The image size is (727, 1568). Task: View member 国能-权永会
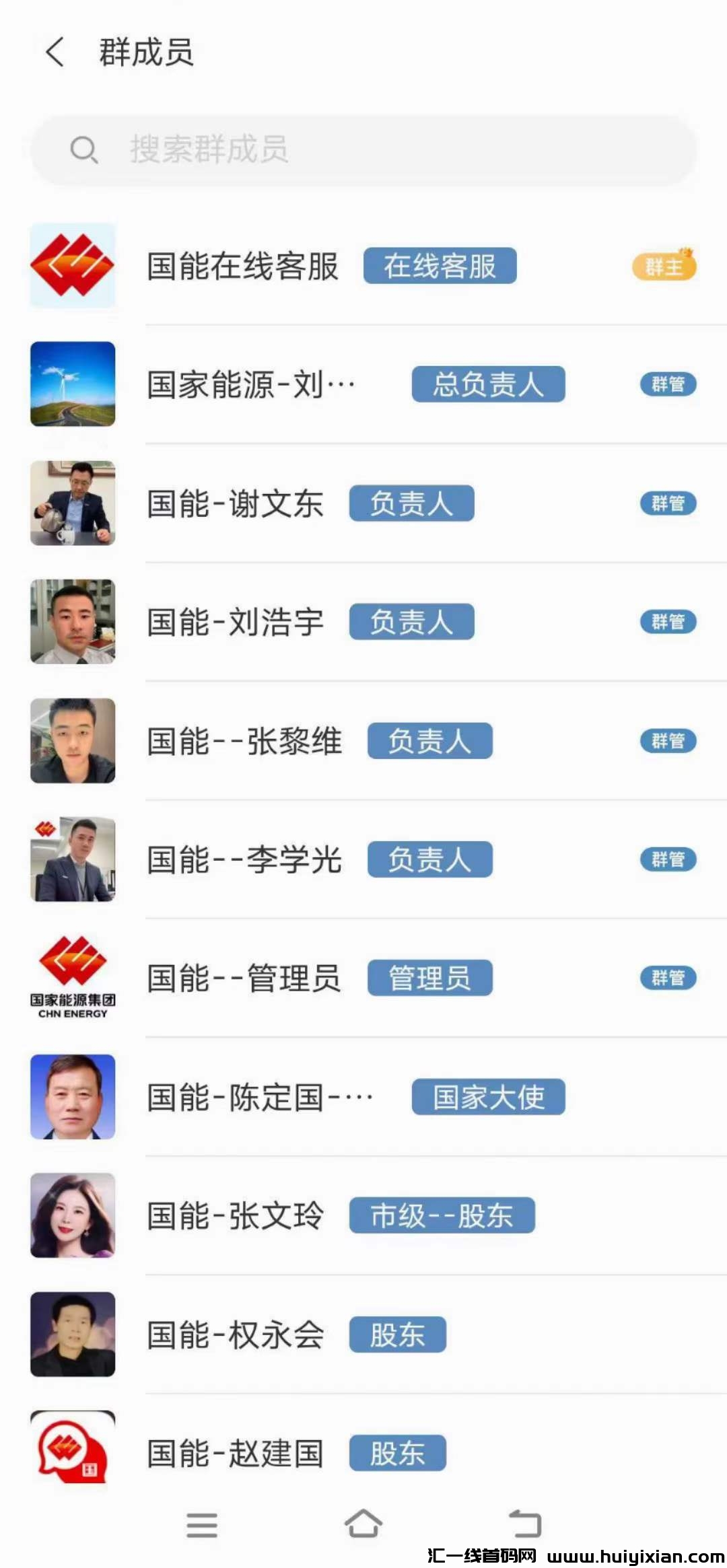pyautogui.click(x=235, y=1335)
